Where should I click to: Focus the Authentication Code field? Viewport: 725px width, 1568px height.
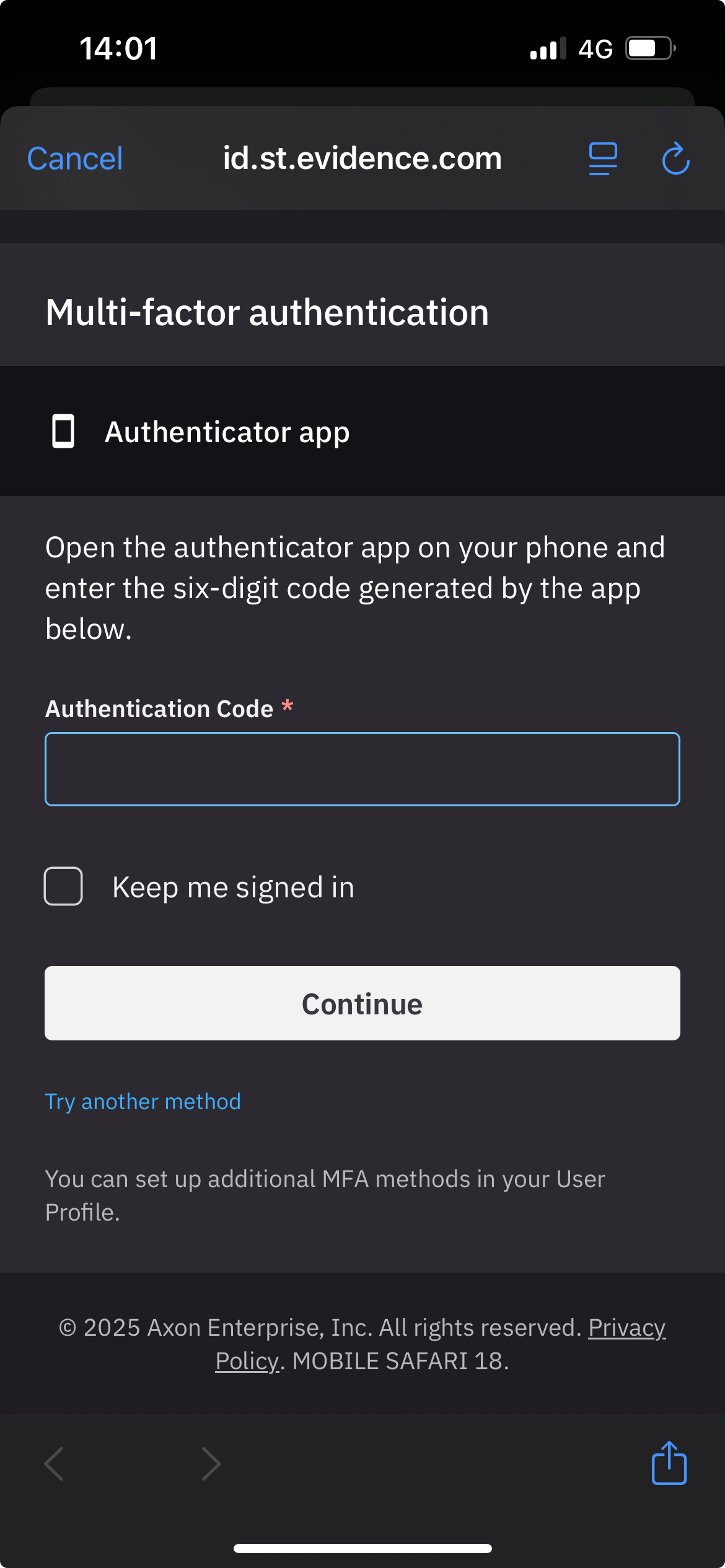click(362, 769)
